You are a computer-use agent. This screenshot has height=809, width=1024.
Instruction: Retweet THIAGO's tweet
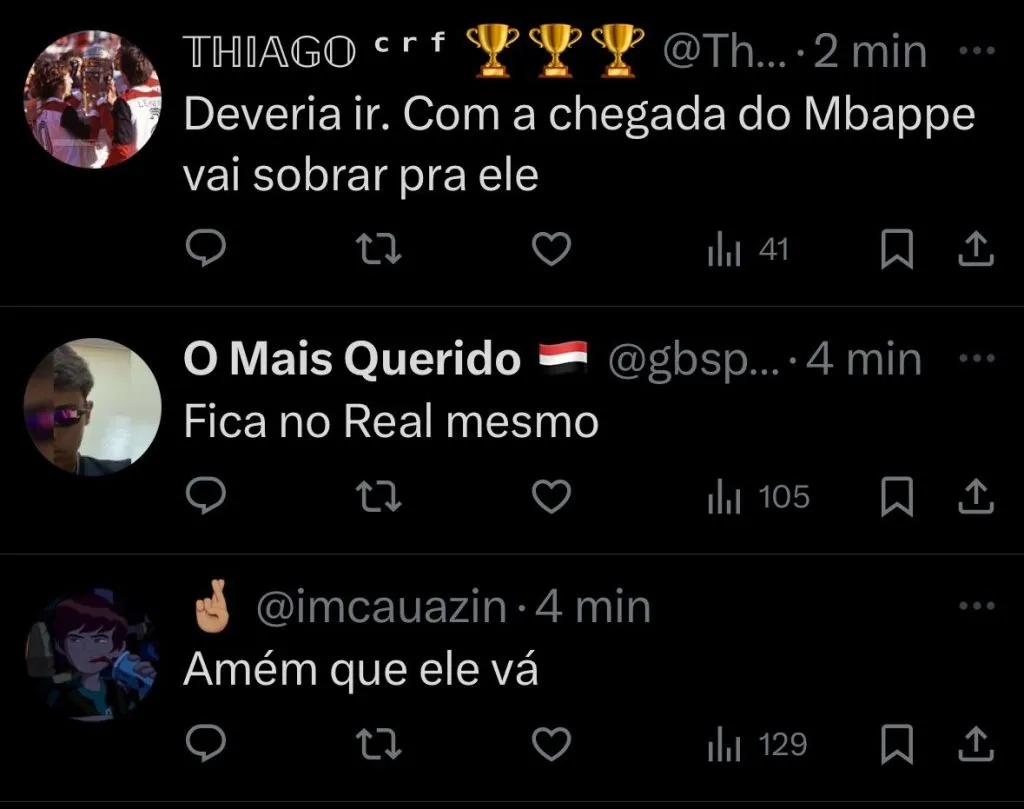(x=379, y=250)
